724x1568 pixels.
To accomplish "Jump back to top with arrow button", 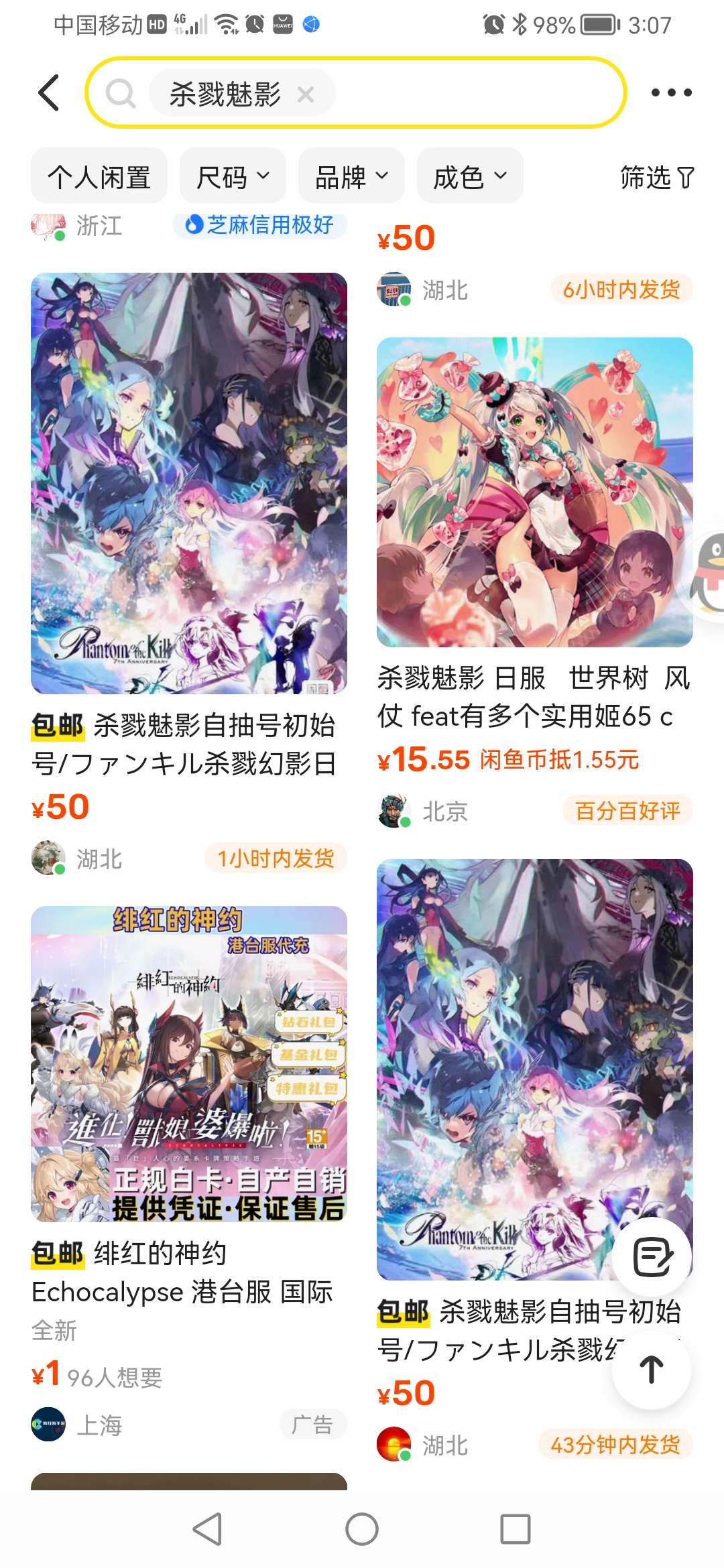I will tap(651, 1369).
